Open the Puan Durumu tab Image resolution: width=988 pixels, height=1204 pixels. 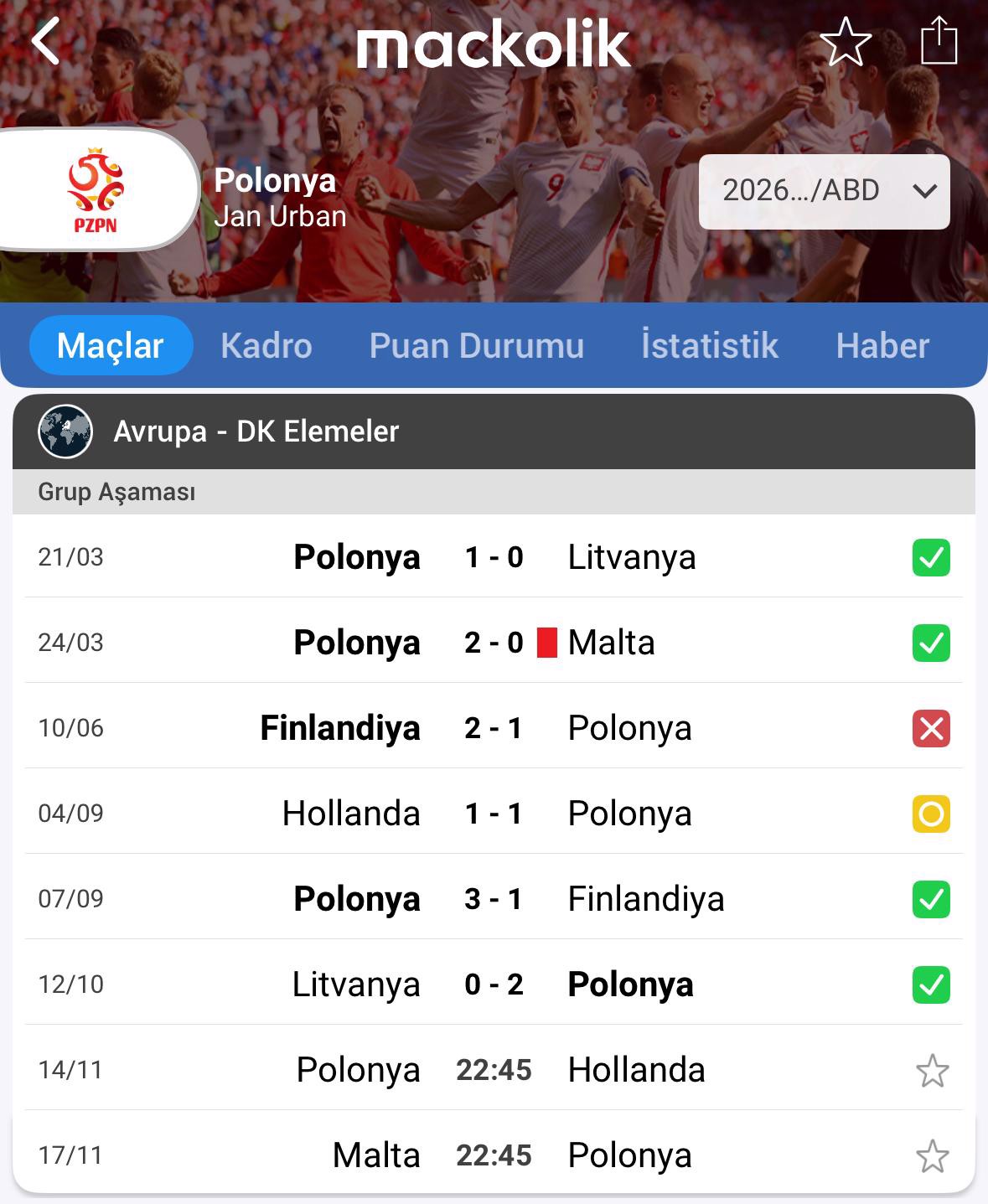(x=476, y=345)
